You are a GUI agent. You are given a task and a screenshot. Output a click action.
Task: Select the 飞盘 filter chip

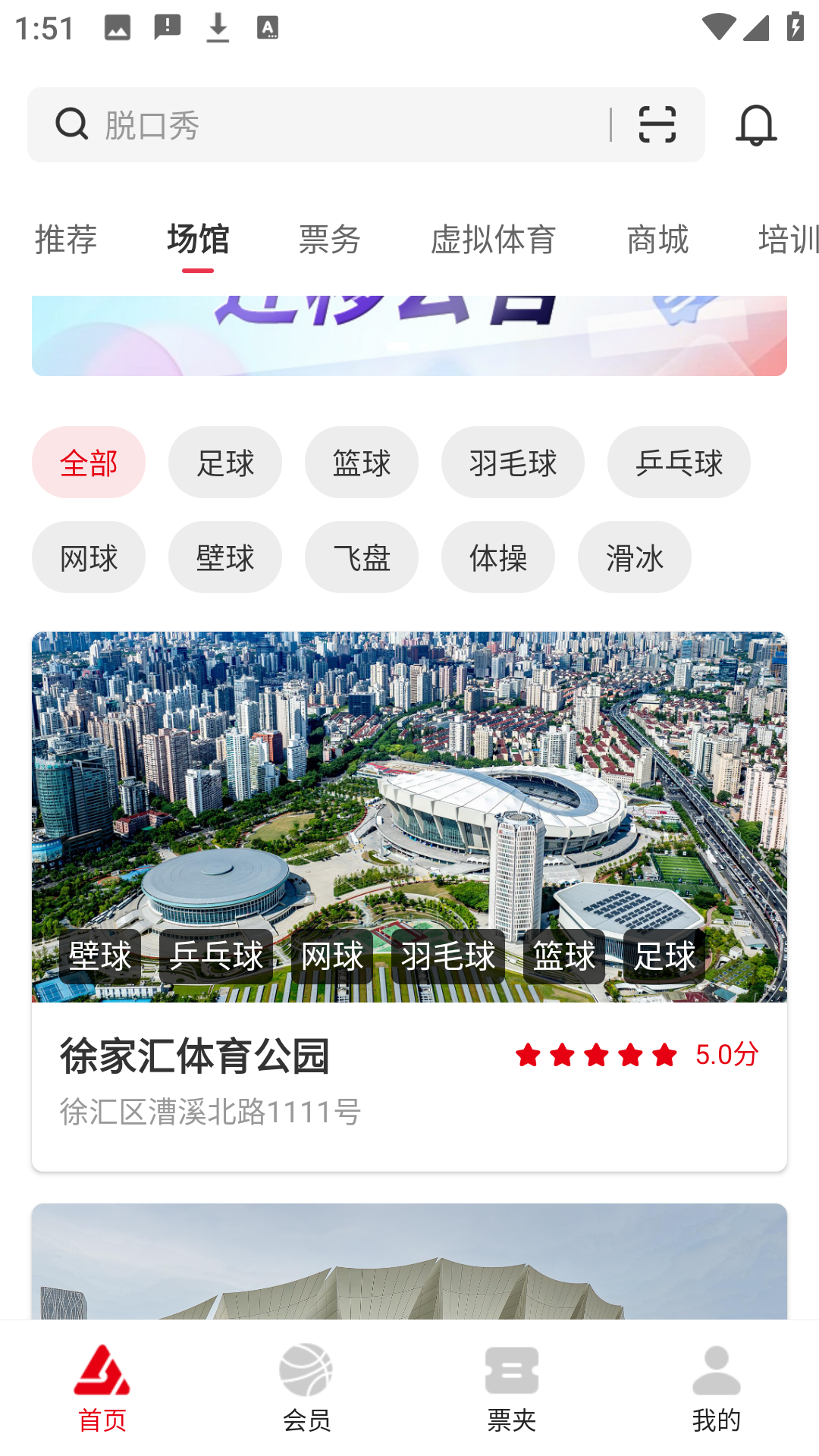tap(361, 557)
